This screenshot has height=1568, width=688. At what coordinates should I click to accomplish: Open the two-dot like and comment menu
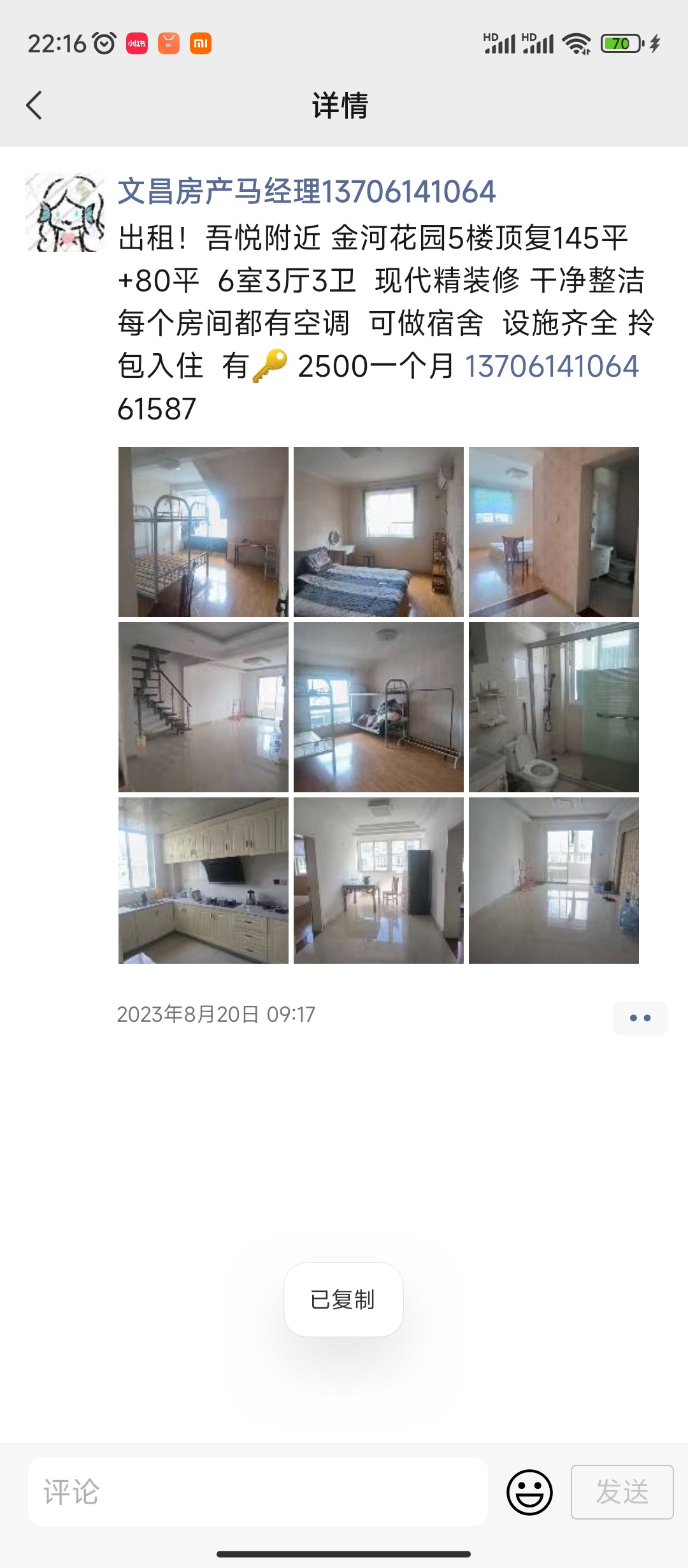coord(640,1018)
